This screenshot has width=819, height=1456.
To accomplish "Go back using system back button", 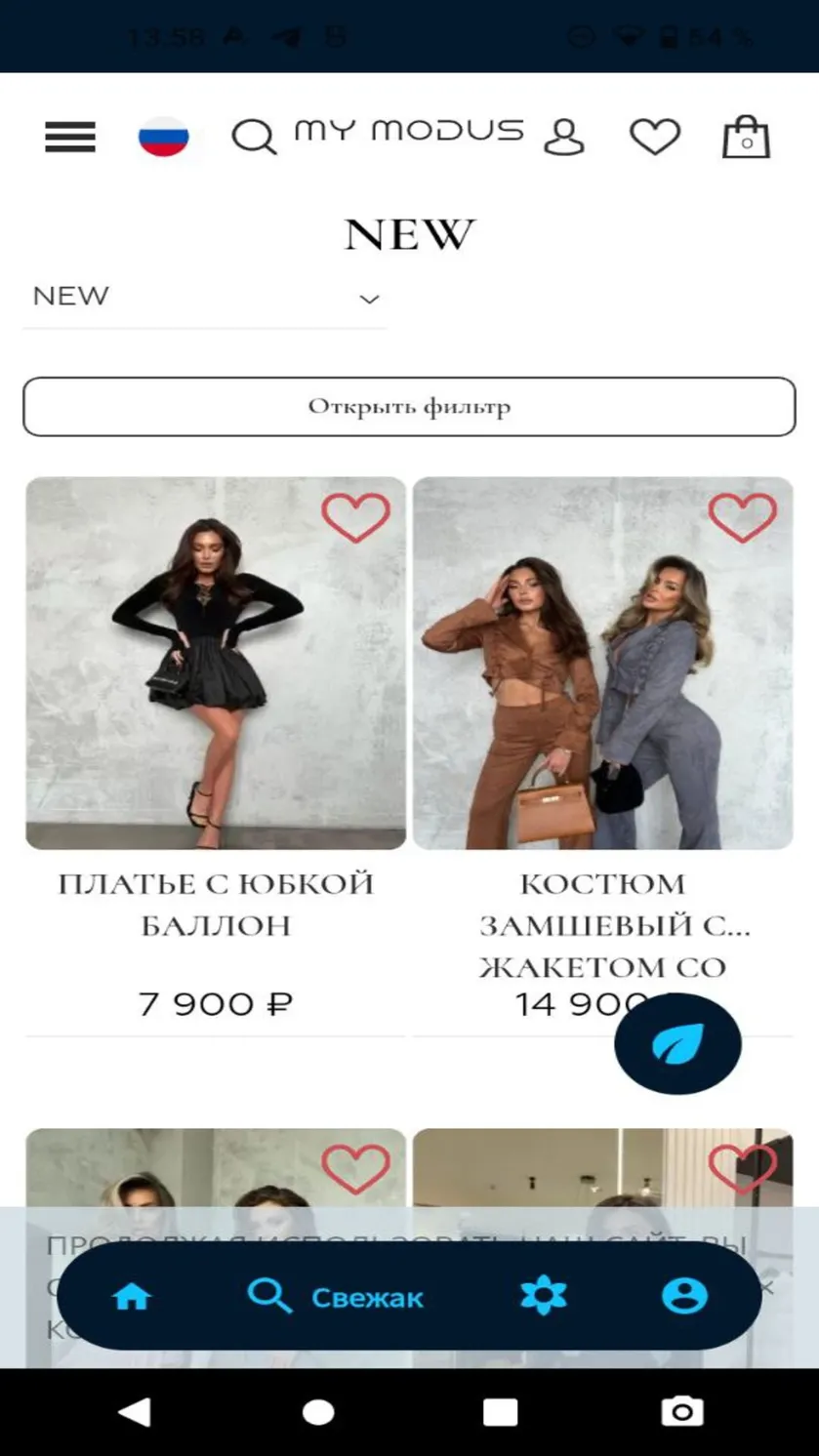I will pyautogui.click(x=135, y=1411).
